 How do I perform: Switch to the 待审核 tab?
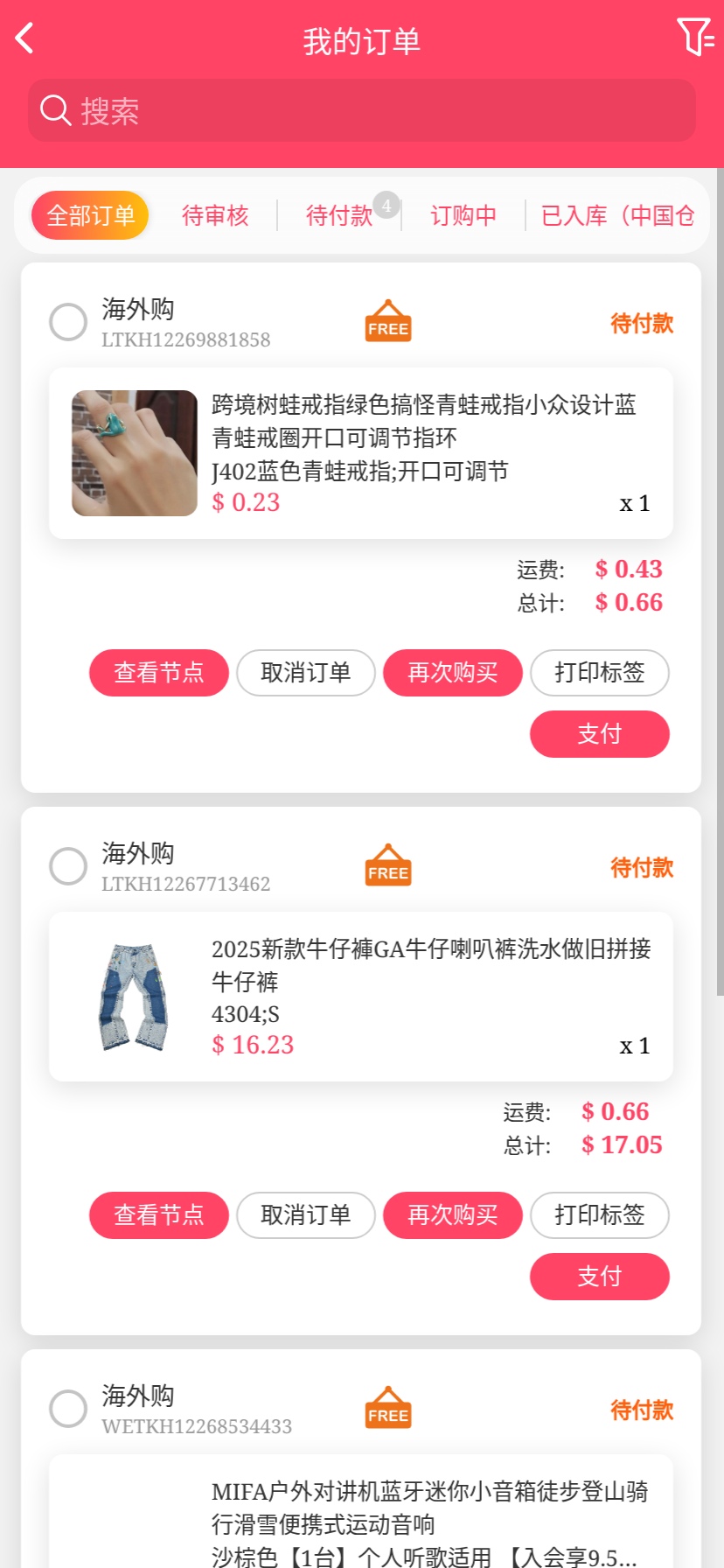(215, 215)
